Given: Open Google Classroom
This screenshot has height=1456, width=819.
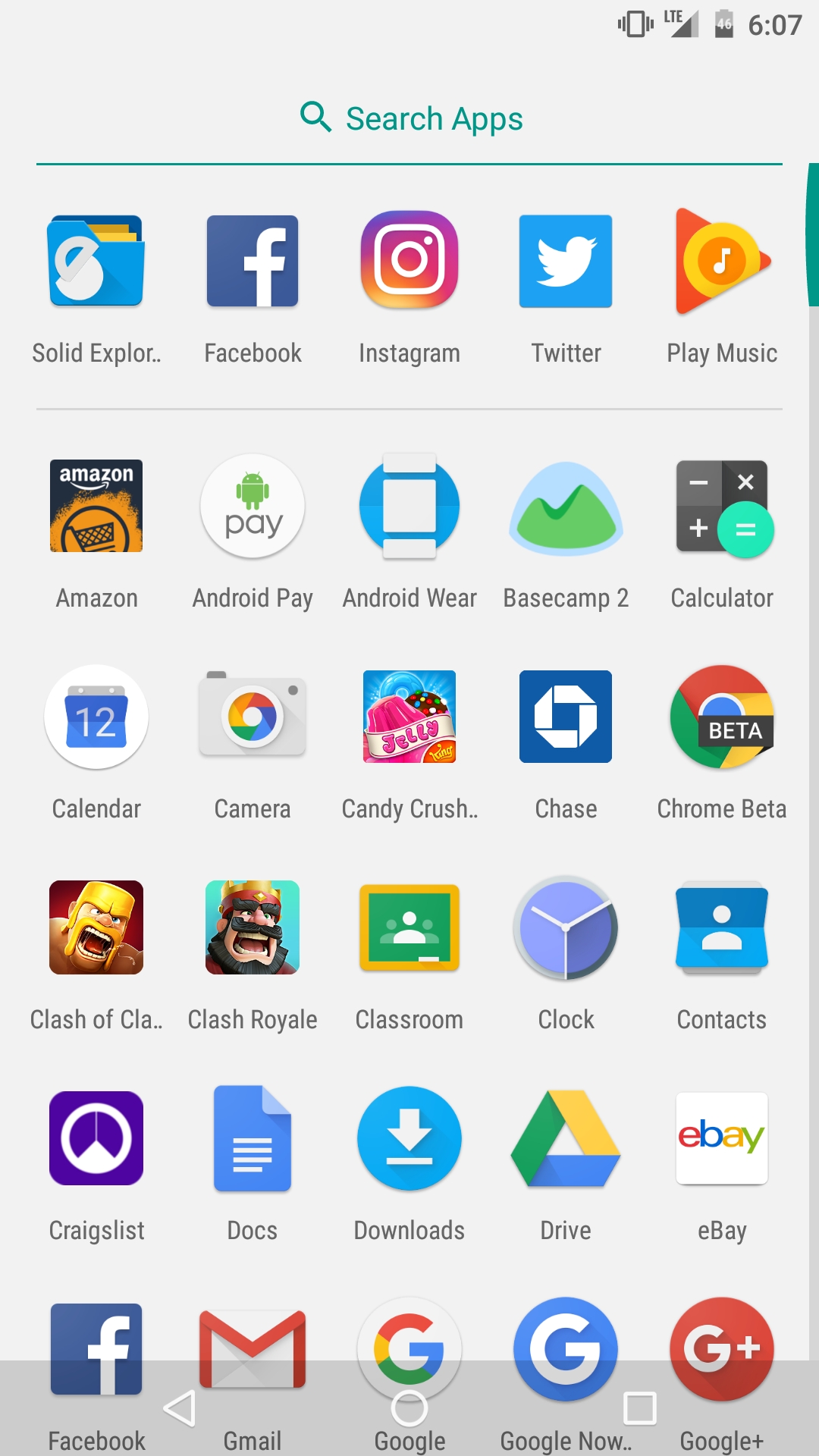Looking at the screenshot, I should [409, 928].
